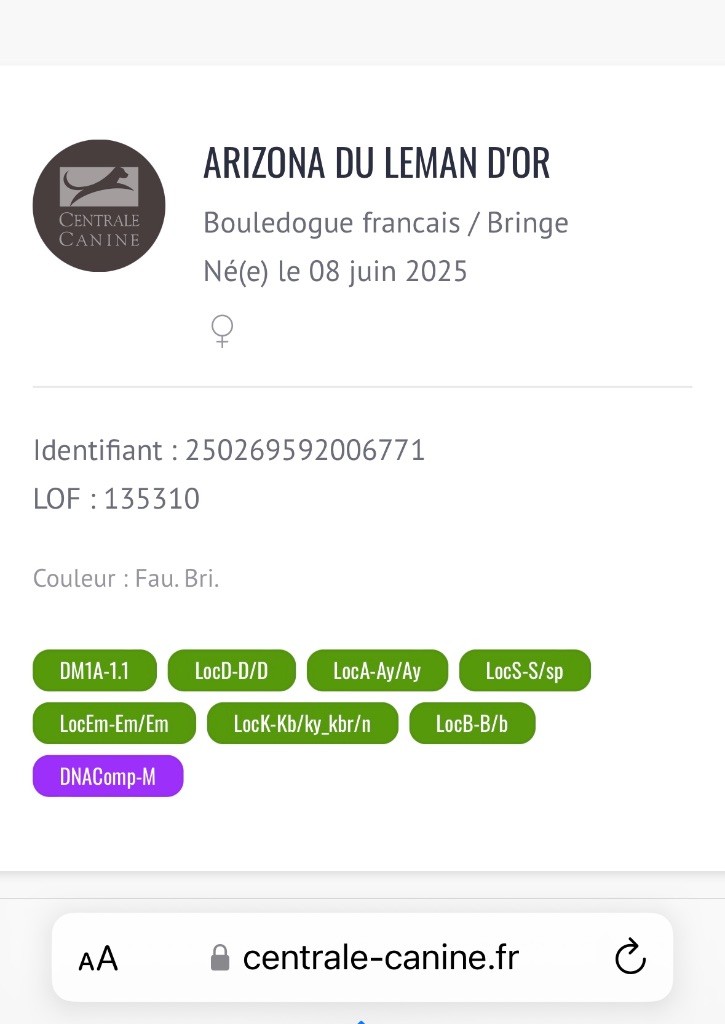Select the LocD-D/D chip
The image size is (725, 1024).
(231, 670)
